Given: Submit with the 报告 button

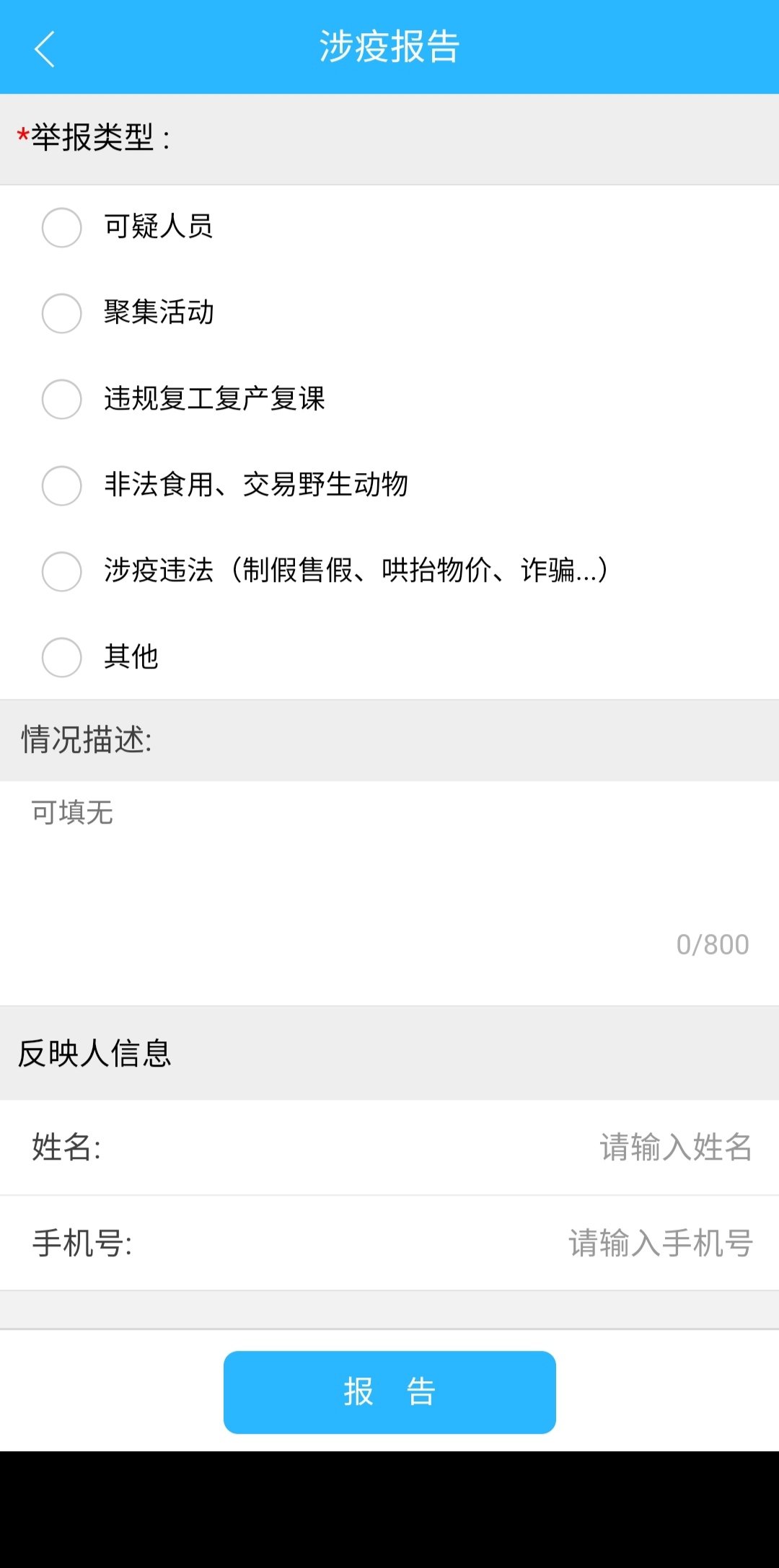Looking at the screenshot, I should (x=389, y=1392).
